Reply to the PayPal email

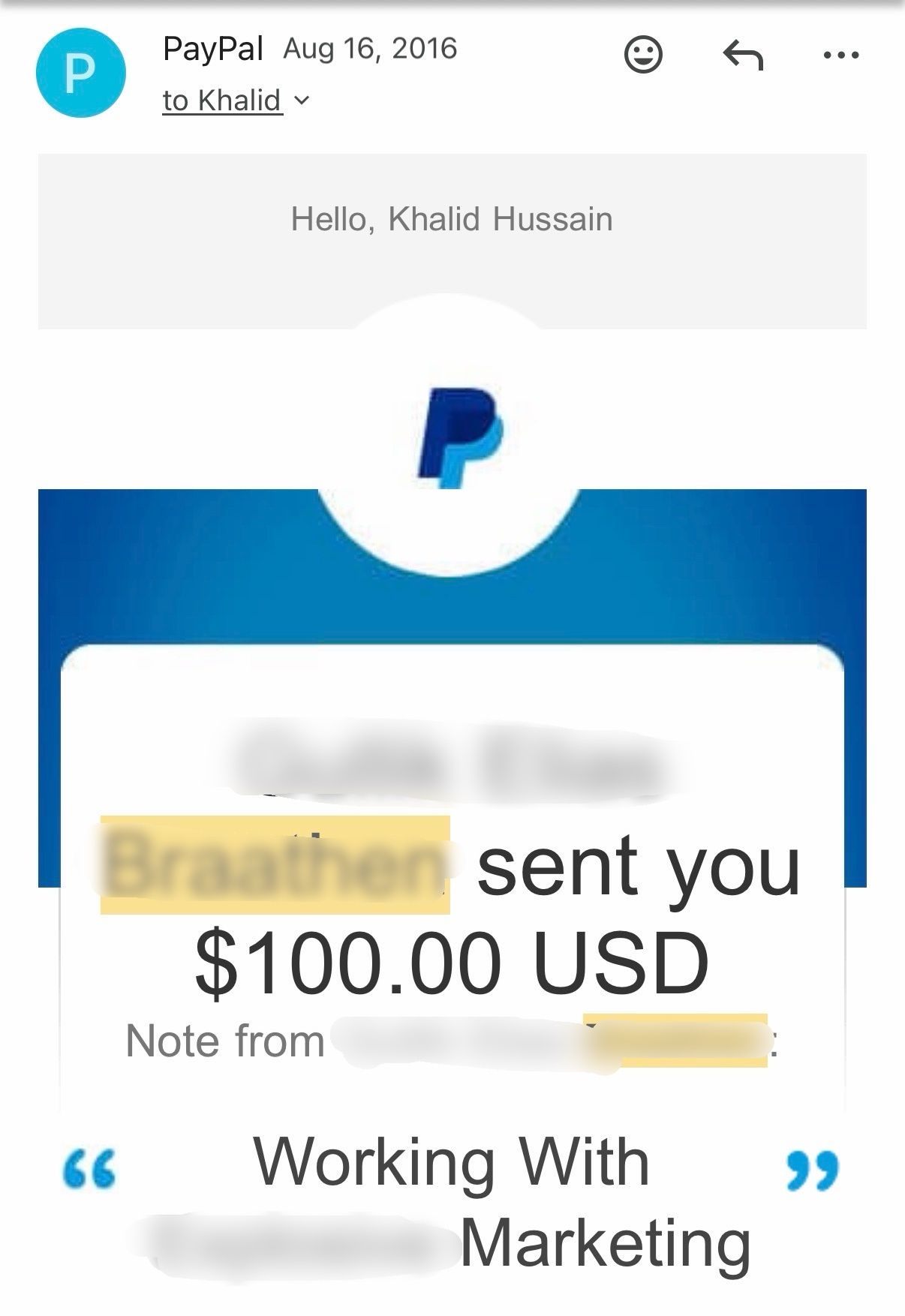point(742,55)
